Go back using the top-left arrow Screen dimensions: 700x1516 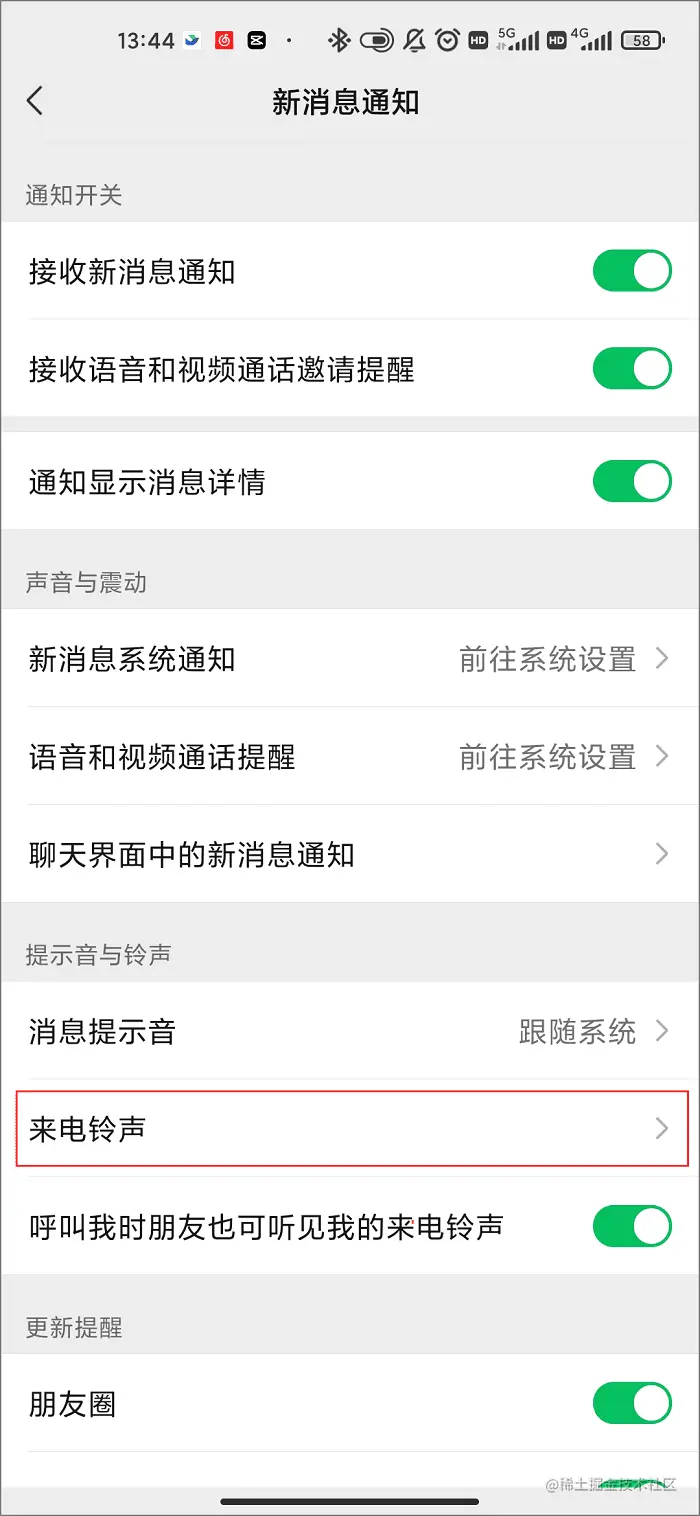35,101
